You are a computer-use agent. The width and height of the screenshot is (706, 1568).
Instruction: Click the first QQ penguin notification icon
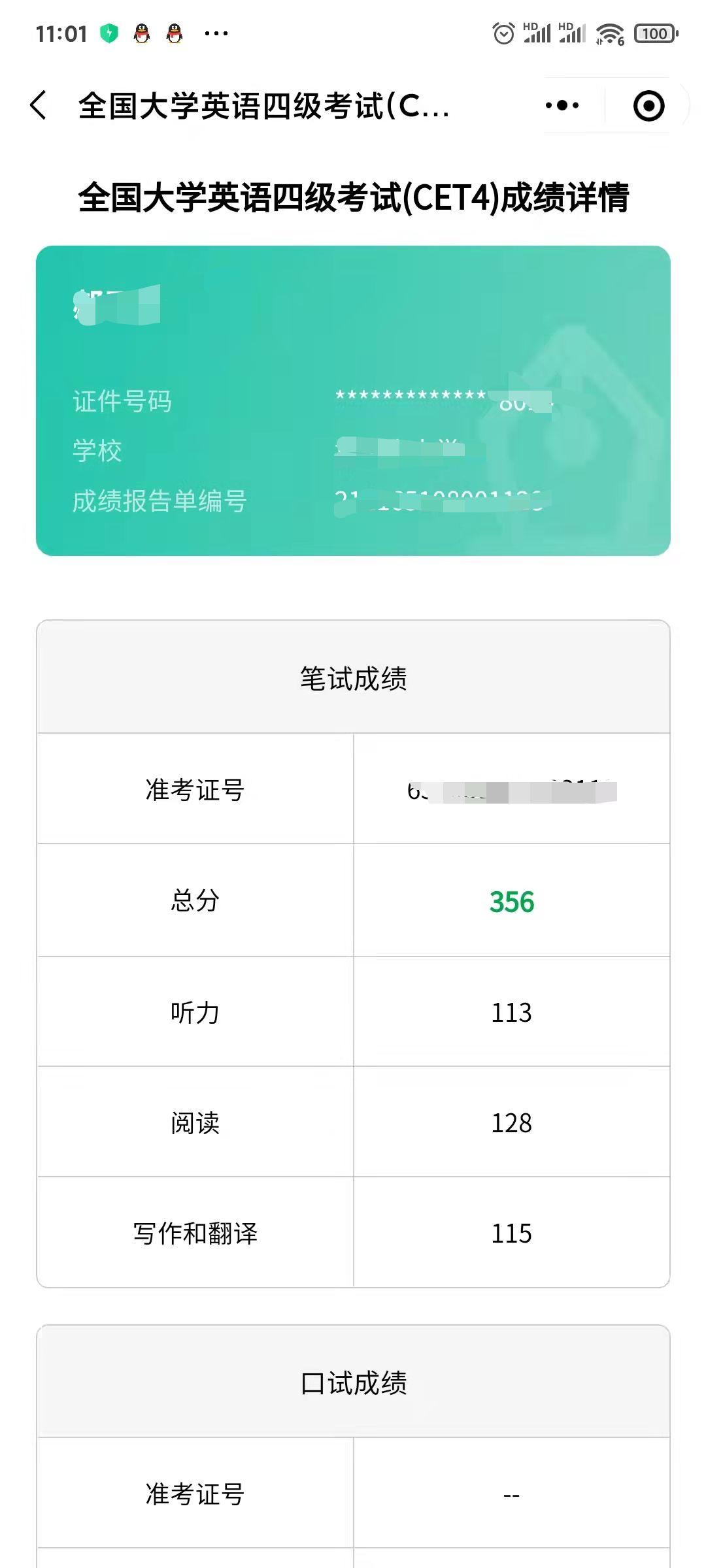tap(141, 31)
